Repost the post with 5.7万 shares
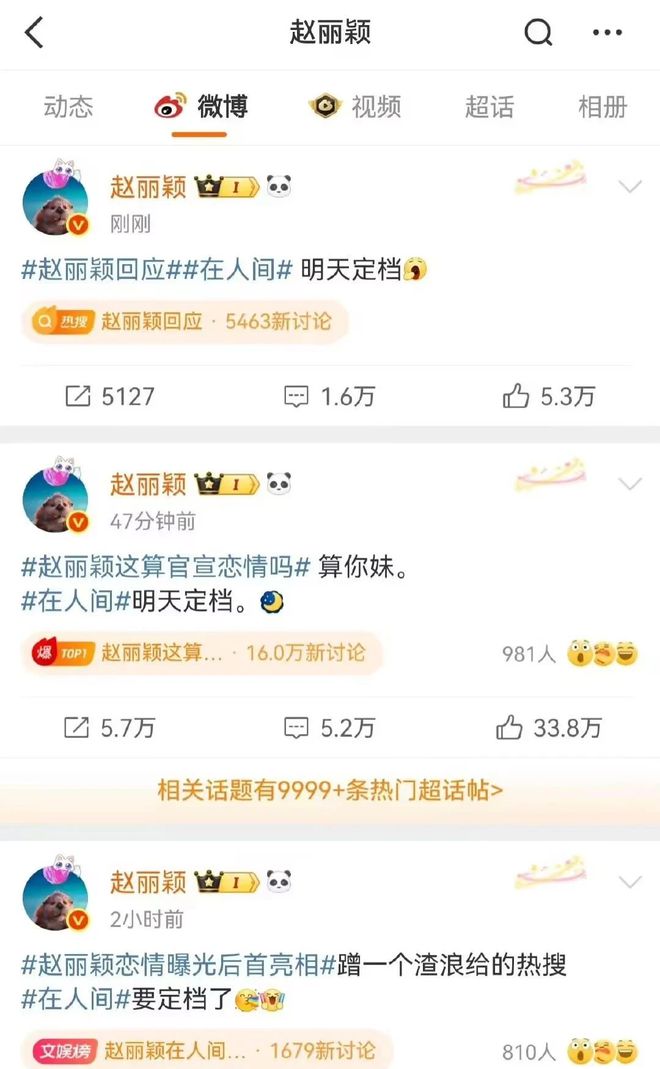660x1069 pixels. tap(109, 728)
